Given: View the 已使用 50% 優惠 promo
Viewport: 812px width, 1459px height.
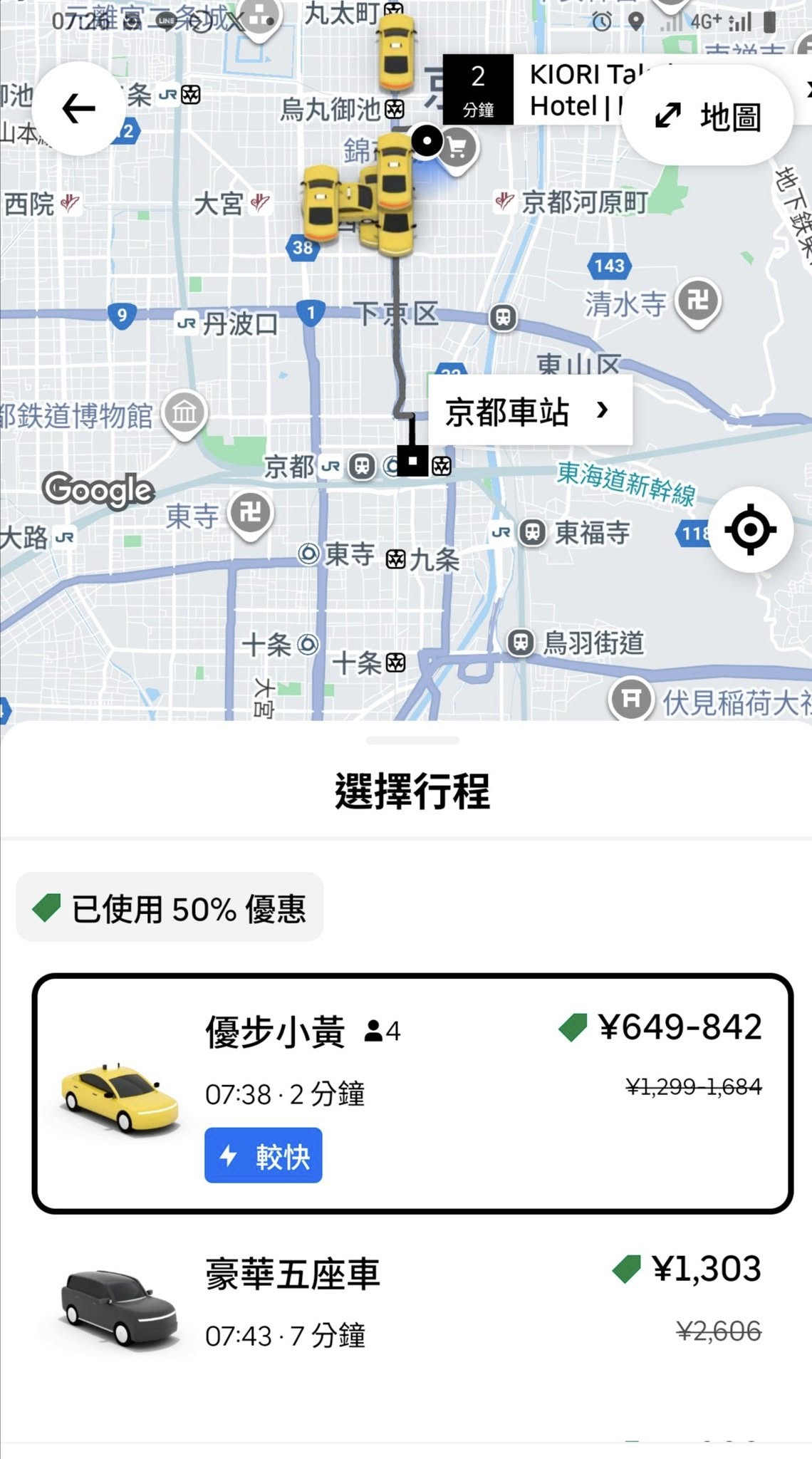Looking at the screenshot, I should coord(170,908).
